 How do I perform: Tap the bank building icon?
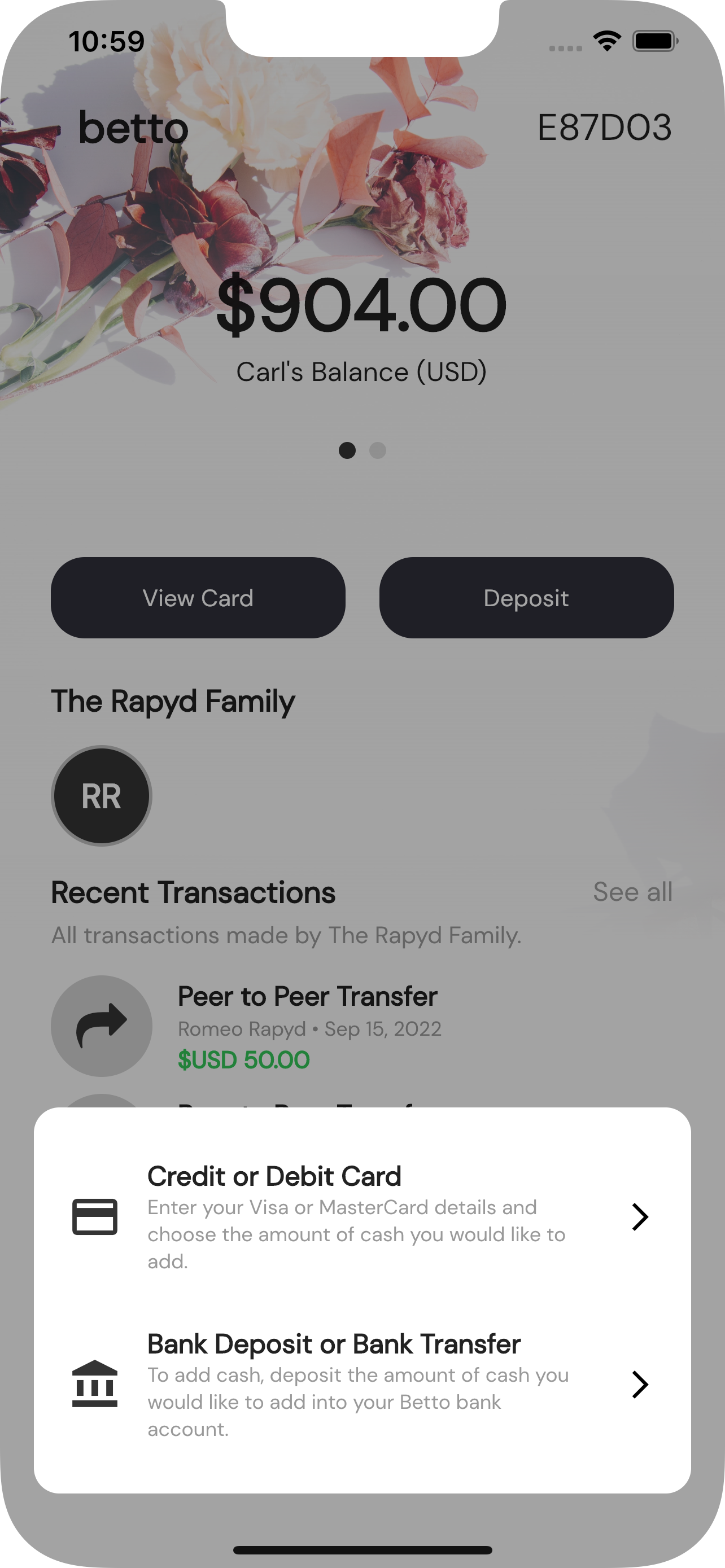coord(95,1383)
